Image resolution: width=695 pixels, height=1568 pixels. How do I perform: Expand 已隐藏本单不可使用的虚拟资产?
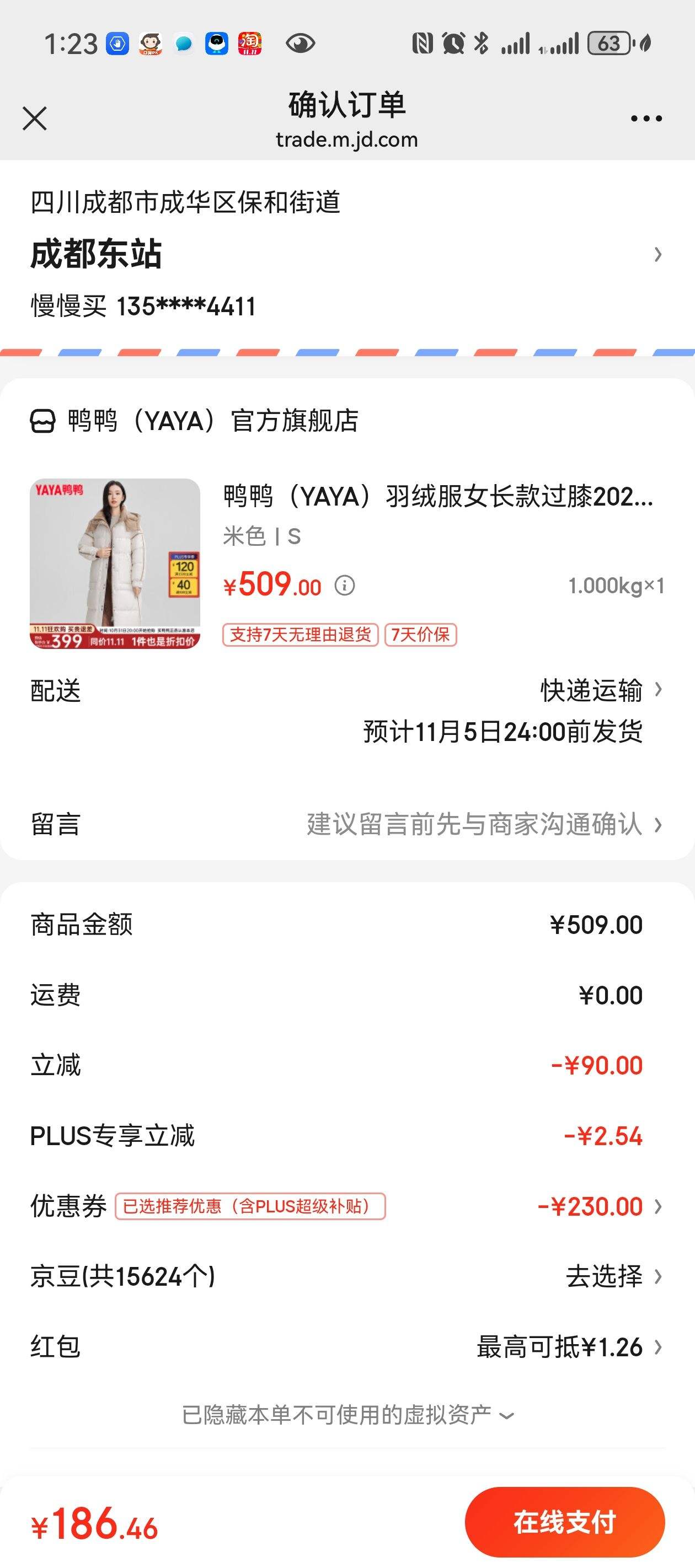(x=348, y=1415)
